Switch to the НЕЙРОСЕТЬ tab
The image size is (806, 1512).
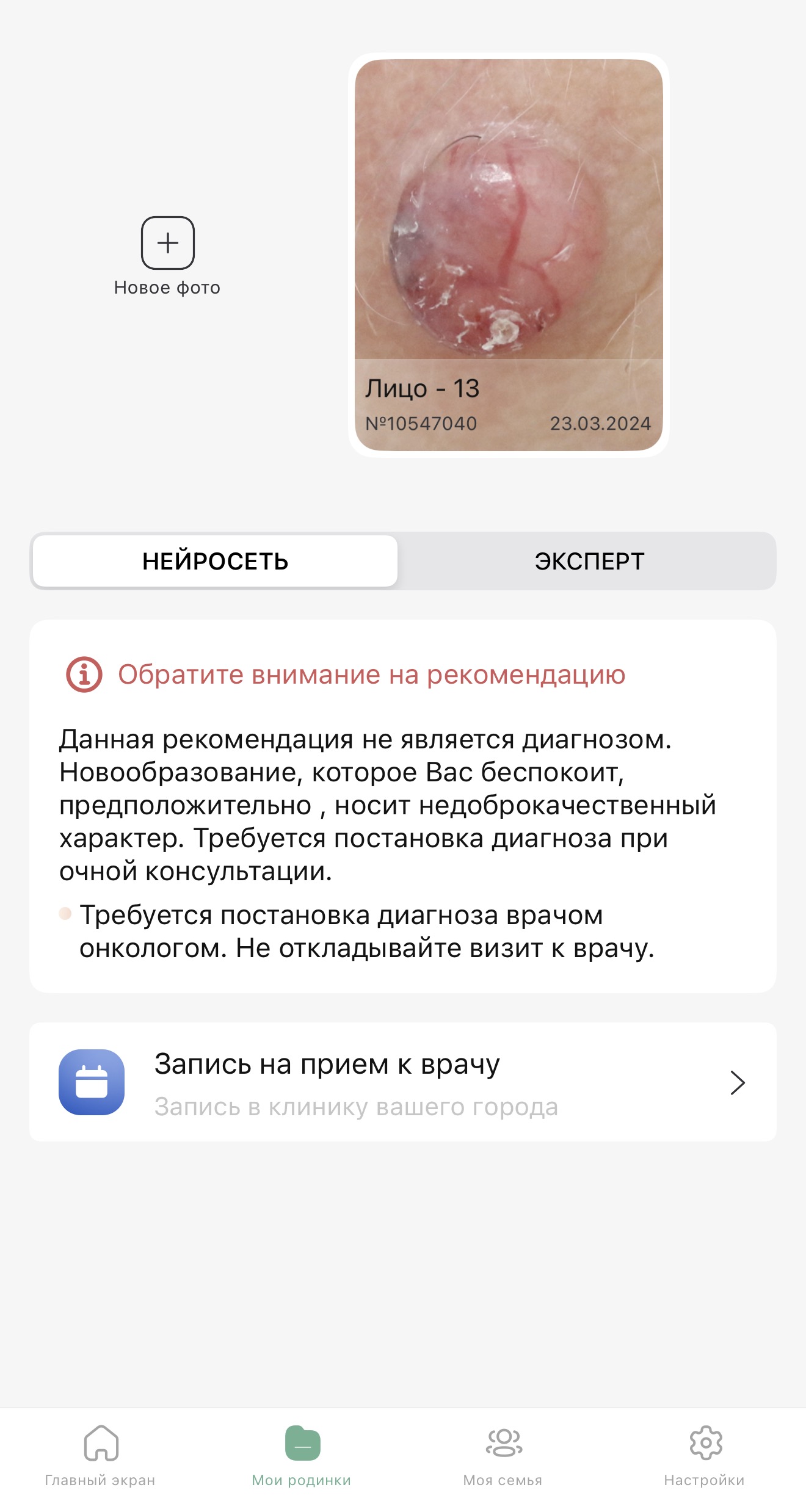coord(215,561)
